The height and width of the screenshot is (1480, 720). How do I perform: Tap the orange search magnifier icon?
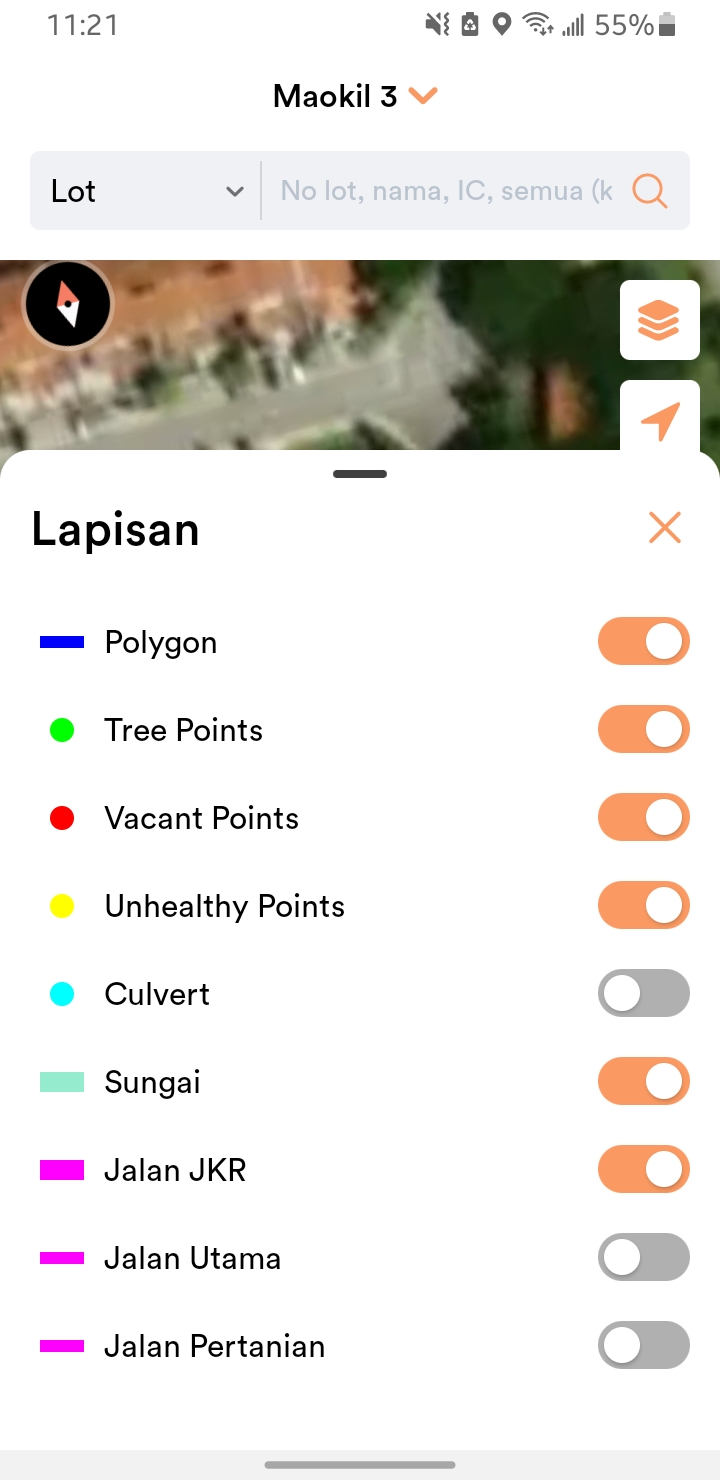[650, 191]
